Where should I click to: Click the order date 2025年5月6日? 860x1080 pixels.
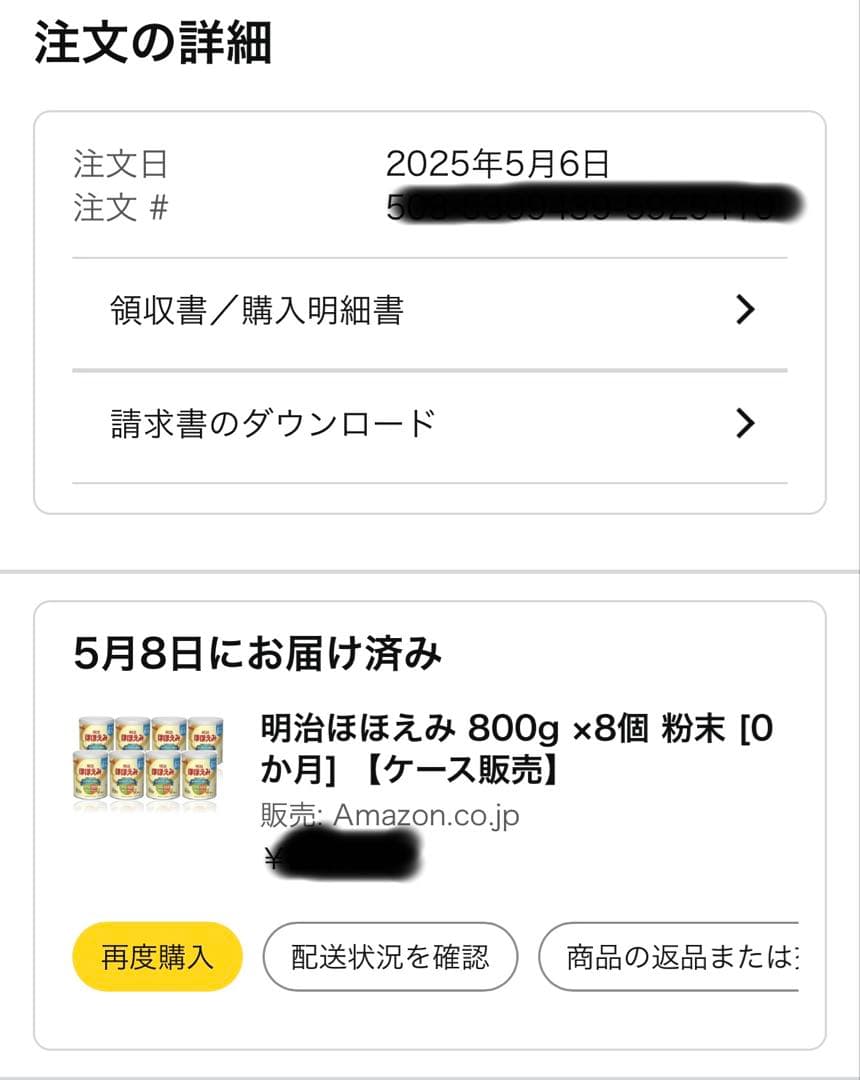(x=490, y=160)
